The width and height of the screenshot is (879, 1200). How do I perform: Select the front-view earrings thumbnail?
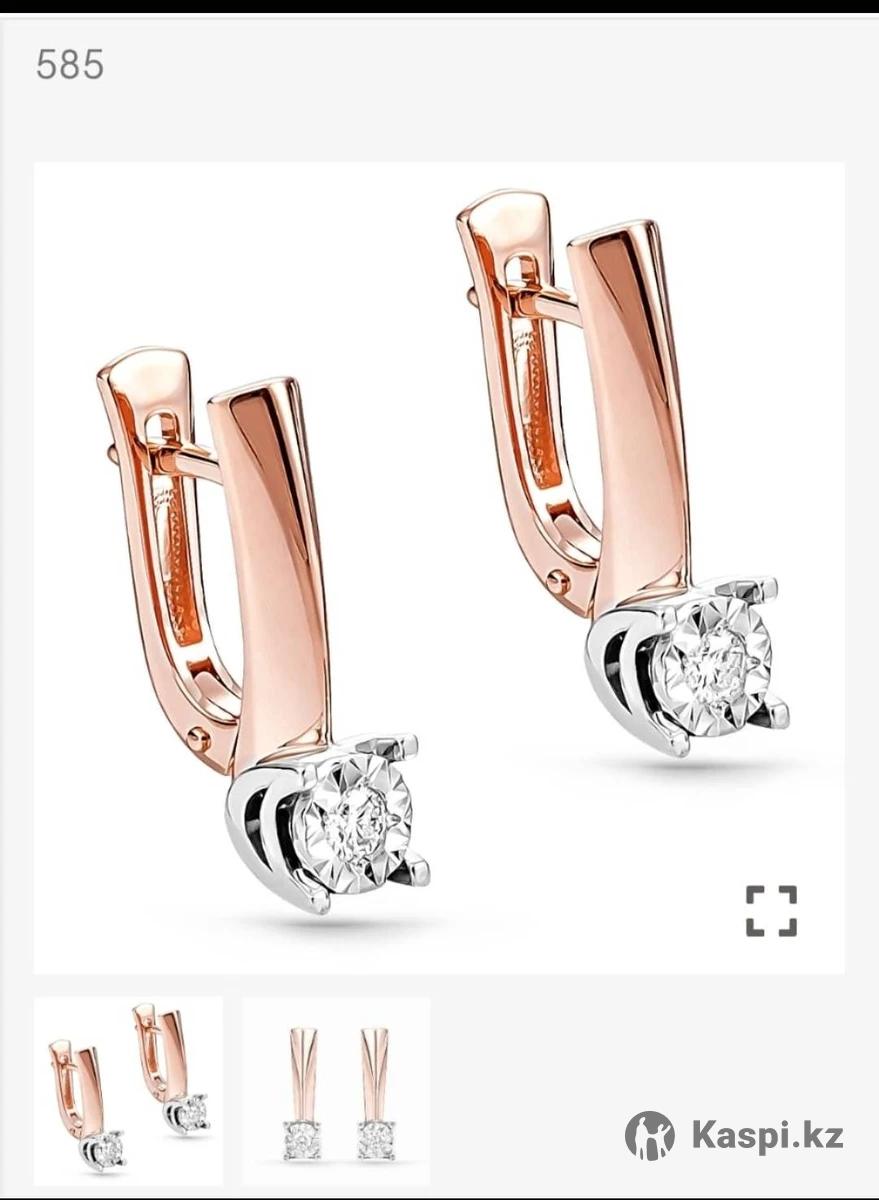pos(336,1090)
